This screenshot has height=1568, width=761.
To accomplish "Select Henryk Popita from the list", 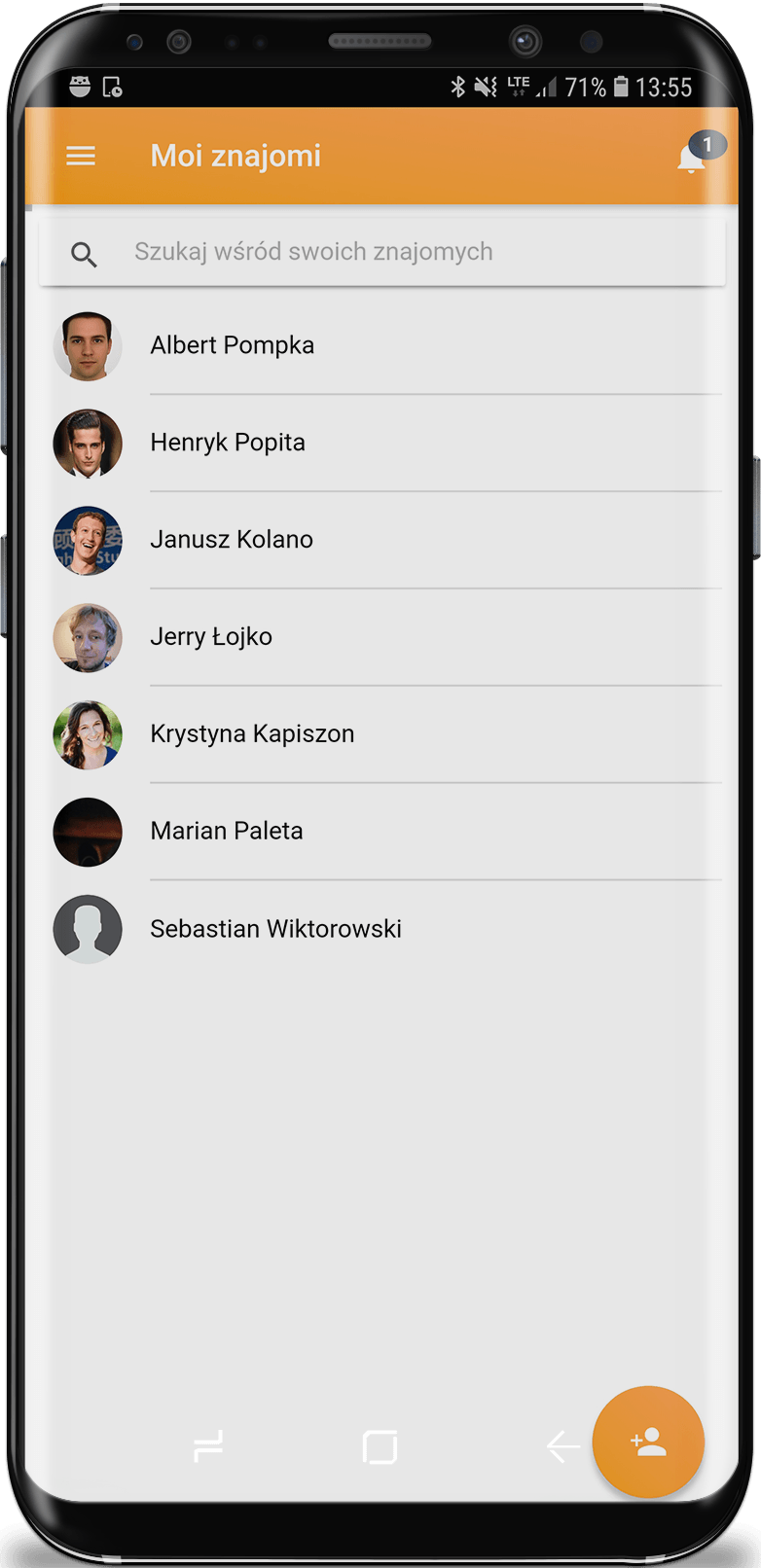I will click(x=228, y=443).
